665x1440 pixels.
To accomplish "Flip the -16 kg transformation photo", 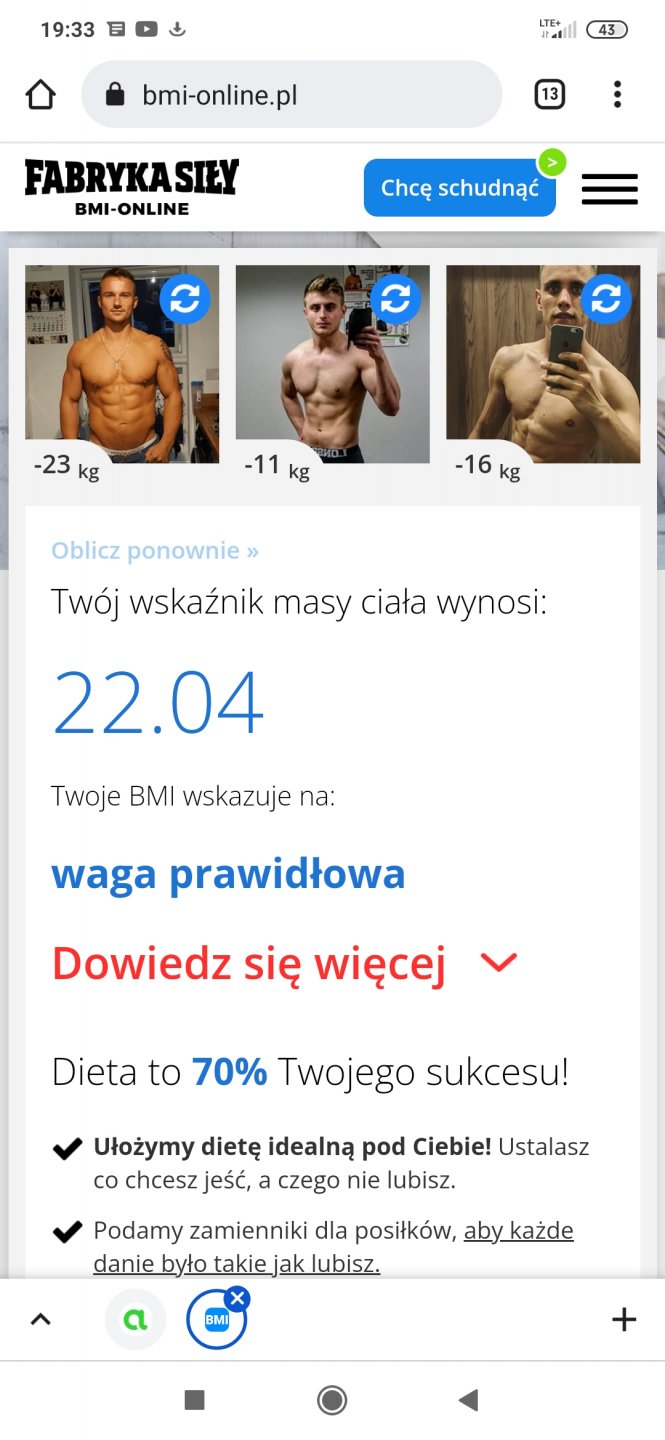I will [606, 298].
